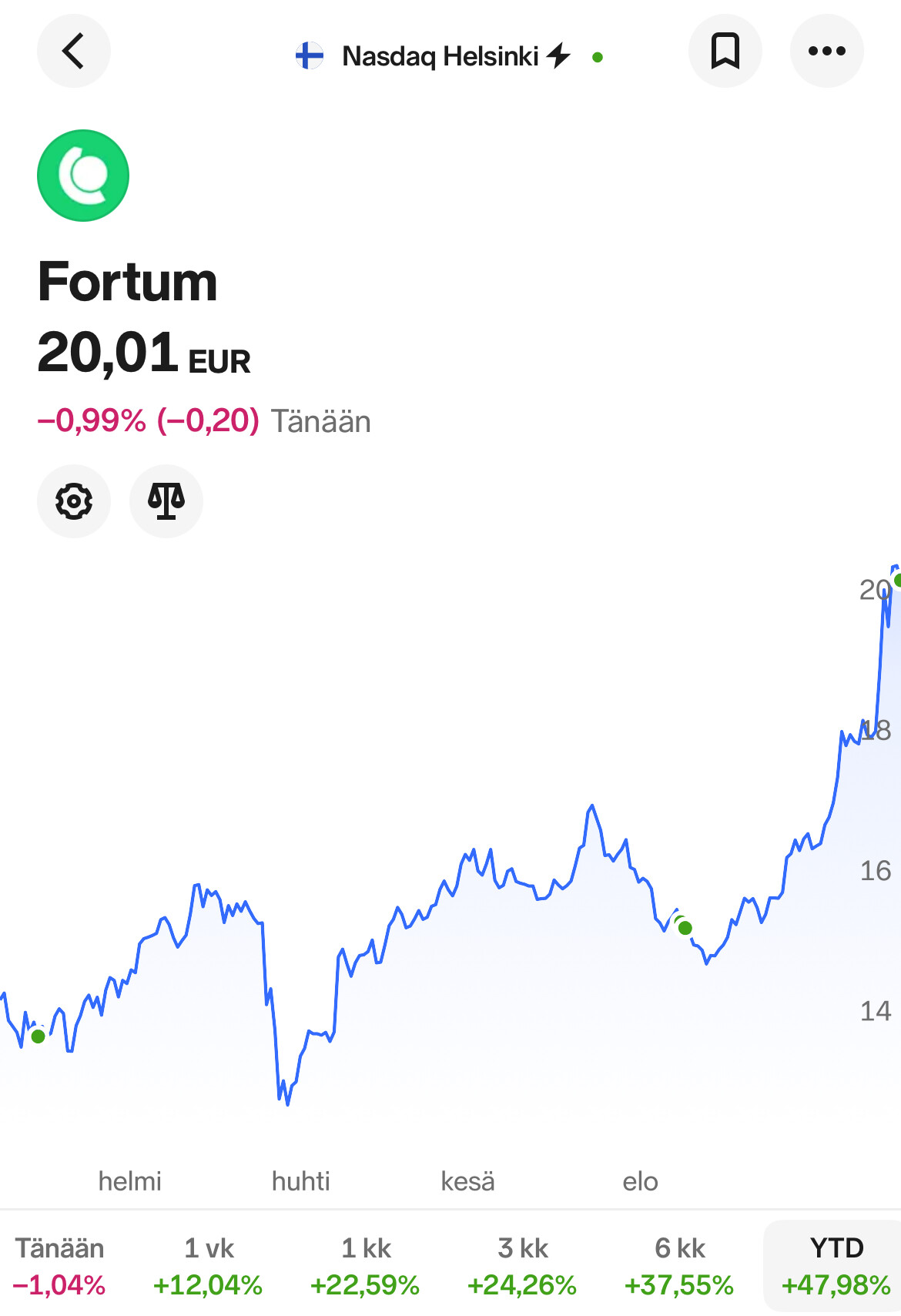Switch chart to 1 kk range
The height and width of the screenshot is (1316, 901).
(x=365, y=1266)
